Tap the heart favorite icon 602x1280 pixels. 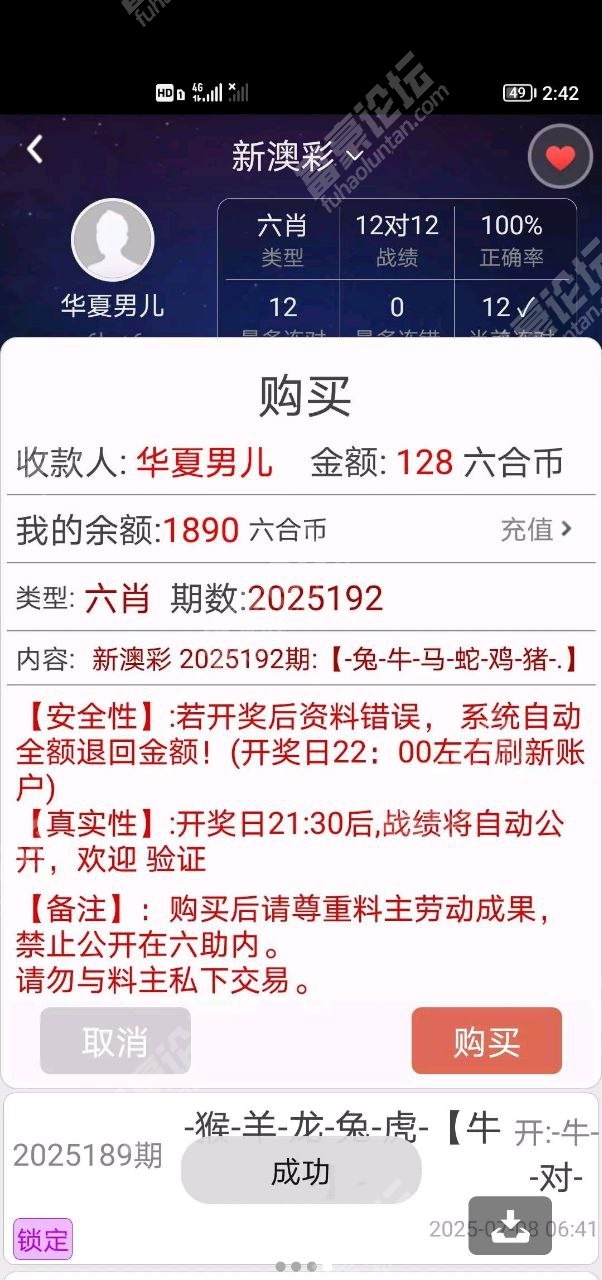(x=561, y=157)
